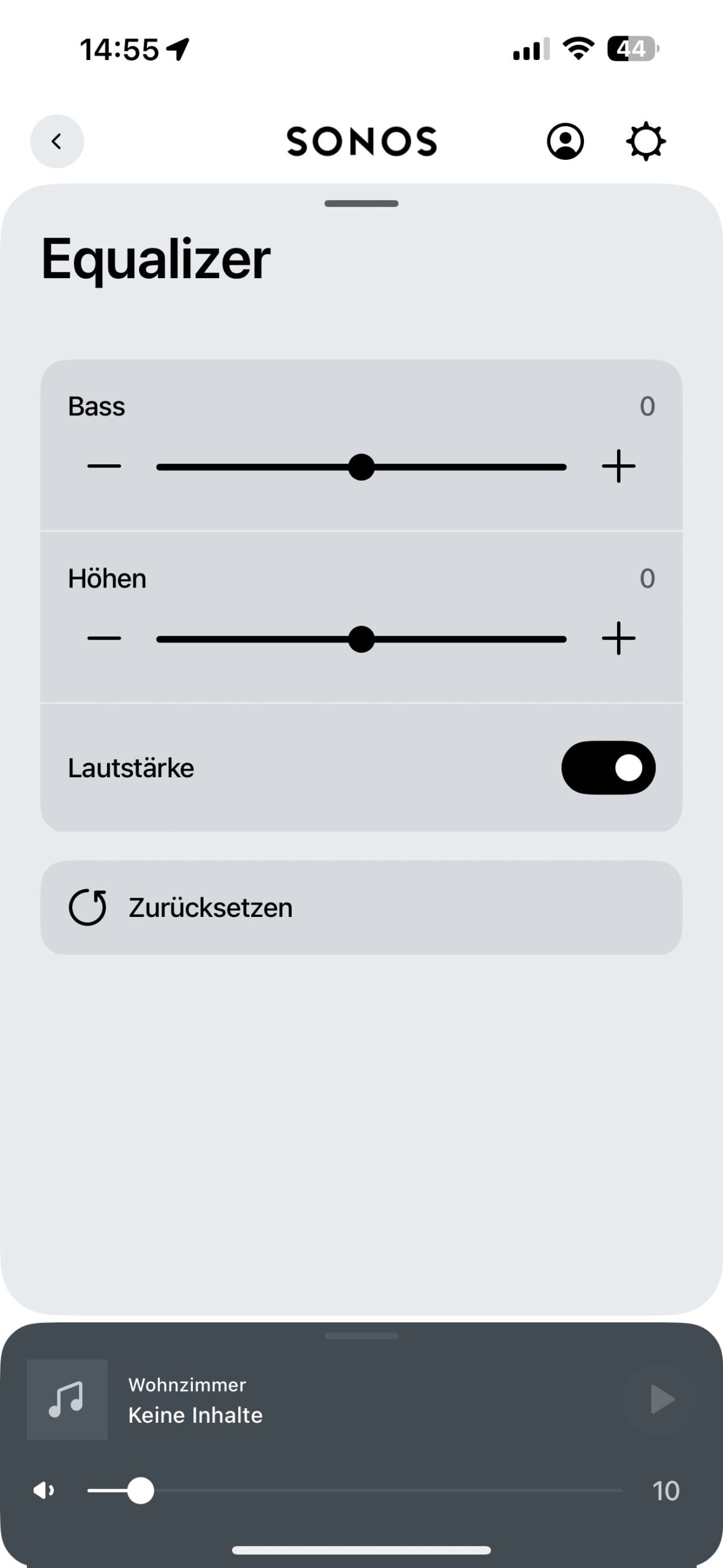The width and height of the screenshot is (723, 1568).
Task: Tap the Wohnzimmer volume slider
Action: 367,1491
